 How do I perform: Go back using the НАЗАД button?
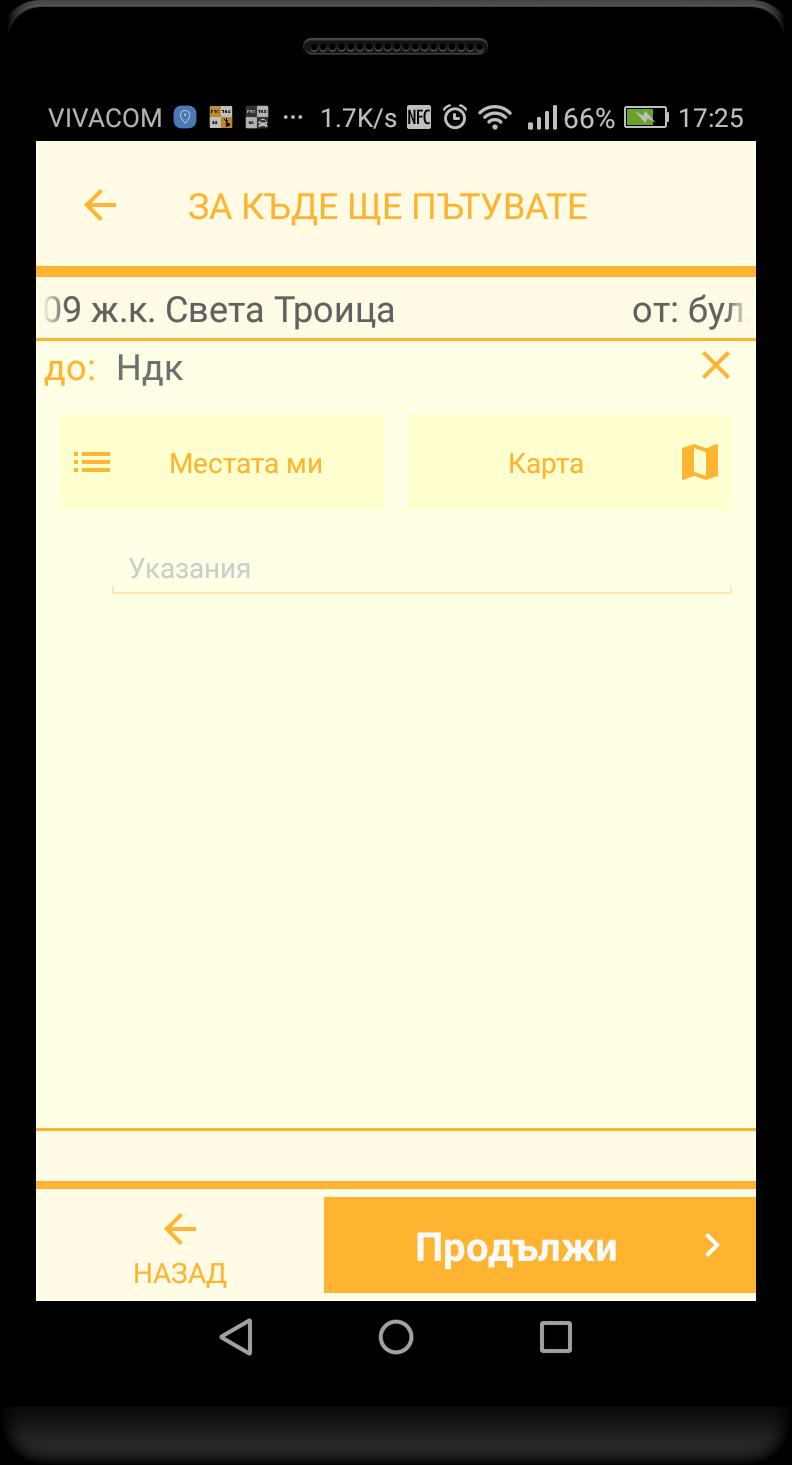[x=178, y=1273]
